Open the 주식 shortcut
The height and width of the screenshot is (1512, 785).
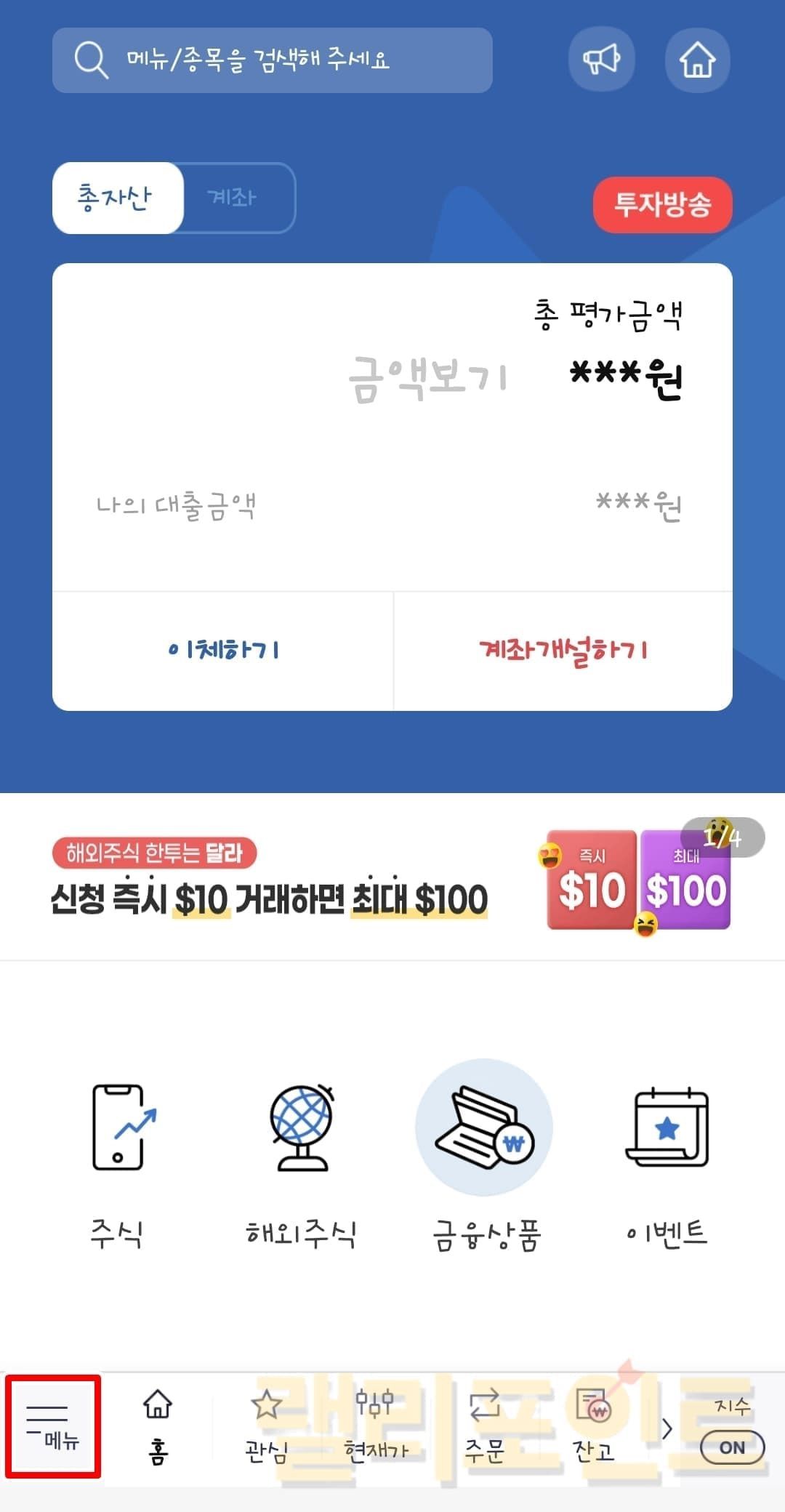click(117, 1163)
